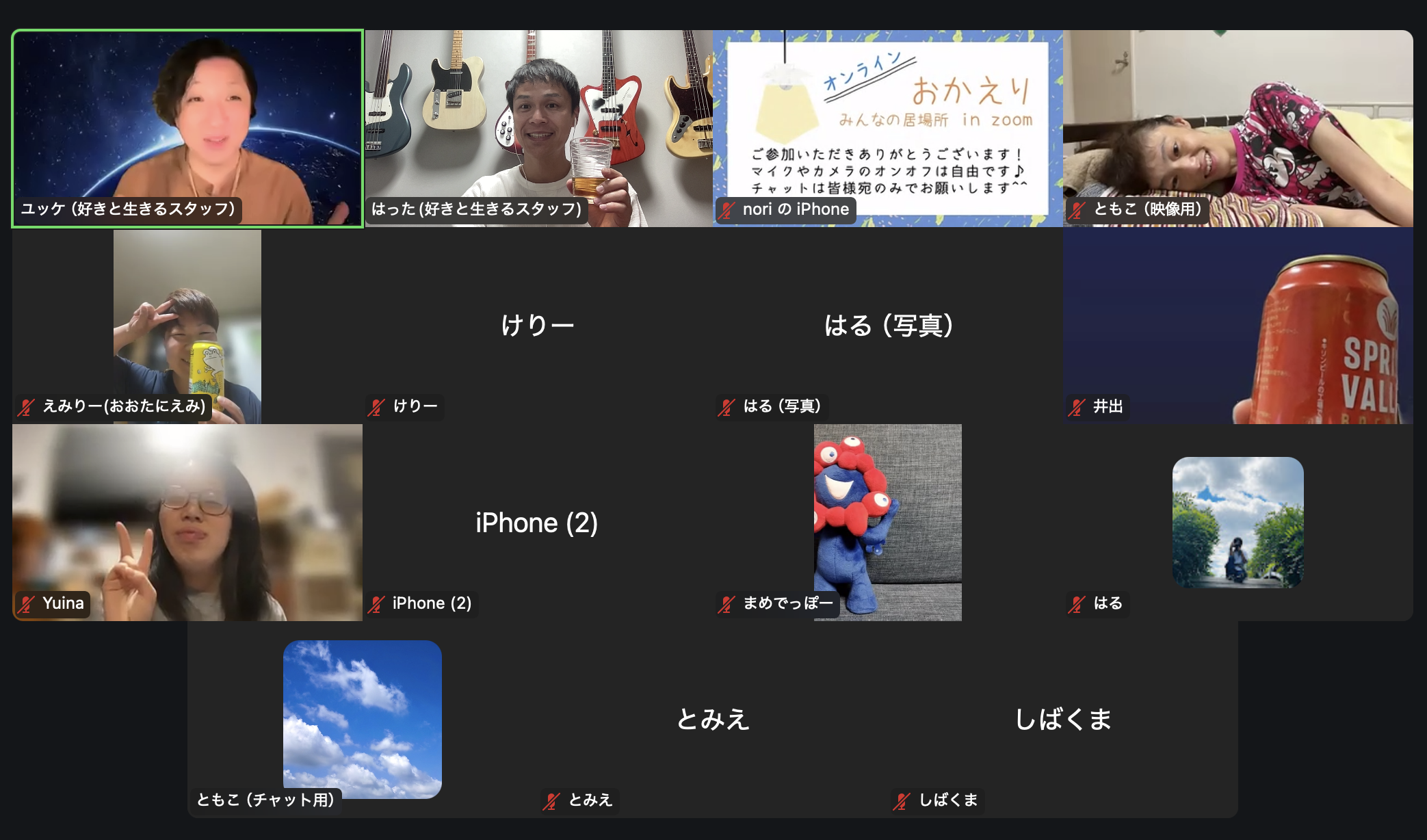
Task: Select はる (写真) participant tile
Action: click(887, 326)
